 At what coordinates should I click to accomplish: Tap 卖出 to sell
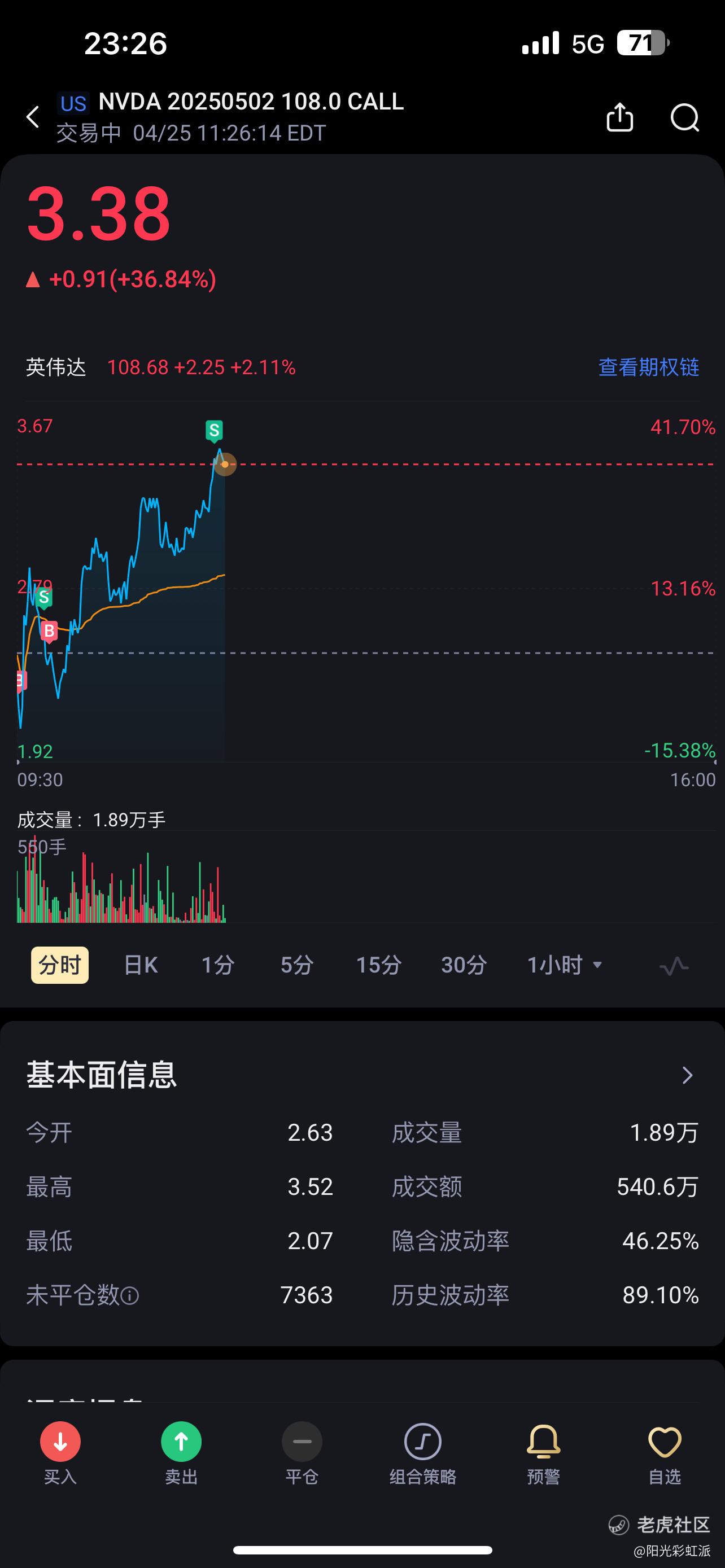coord(181,1453)
